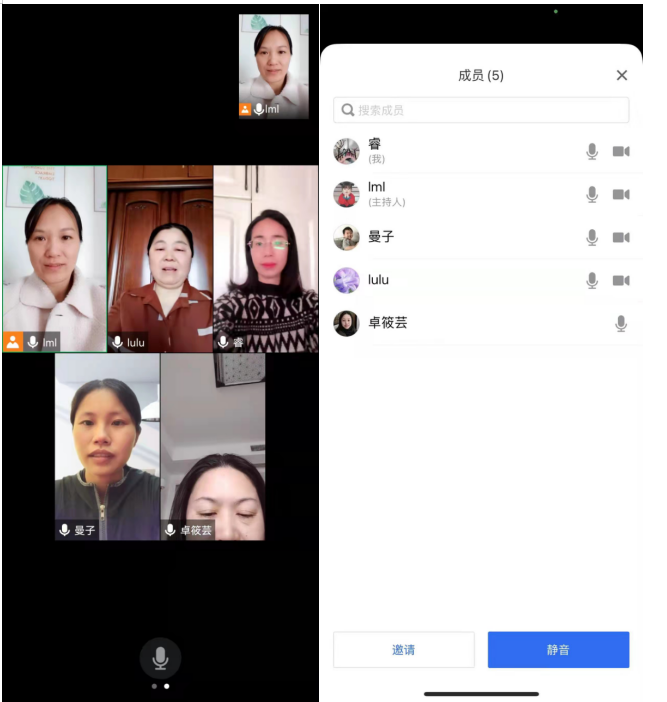Toggle microphone for member 睿
Image resolution: width=667 pixels, height=702 pixels.
tap(592, 151)
